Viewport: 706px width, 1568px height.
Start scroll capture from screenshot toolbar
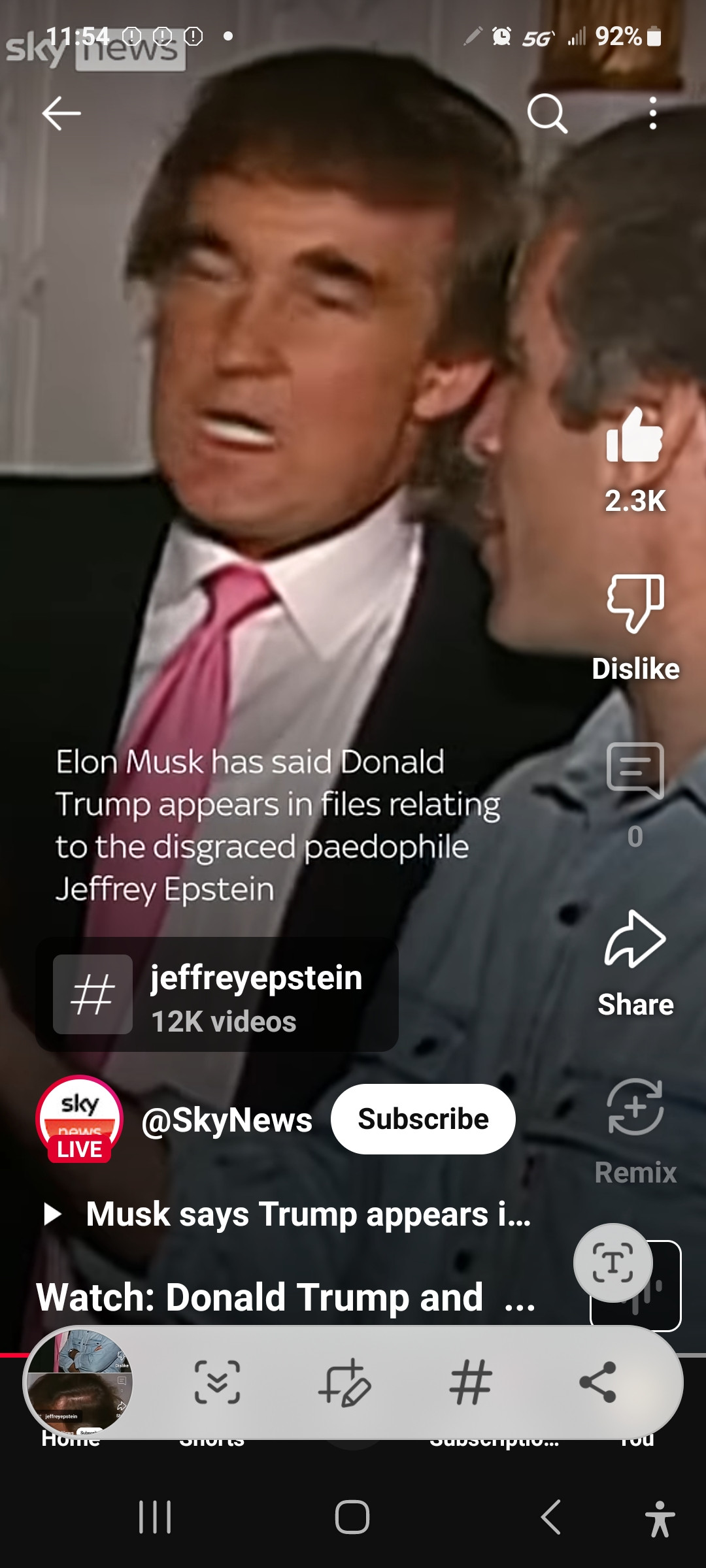[217, 1382]
